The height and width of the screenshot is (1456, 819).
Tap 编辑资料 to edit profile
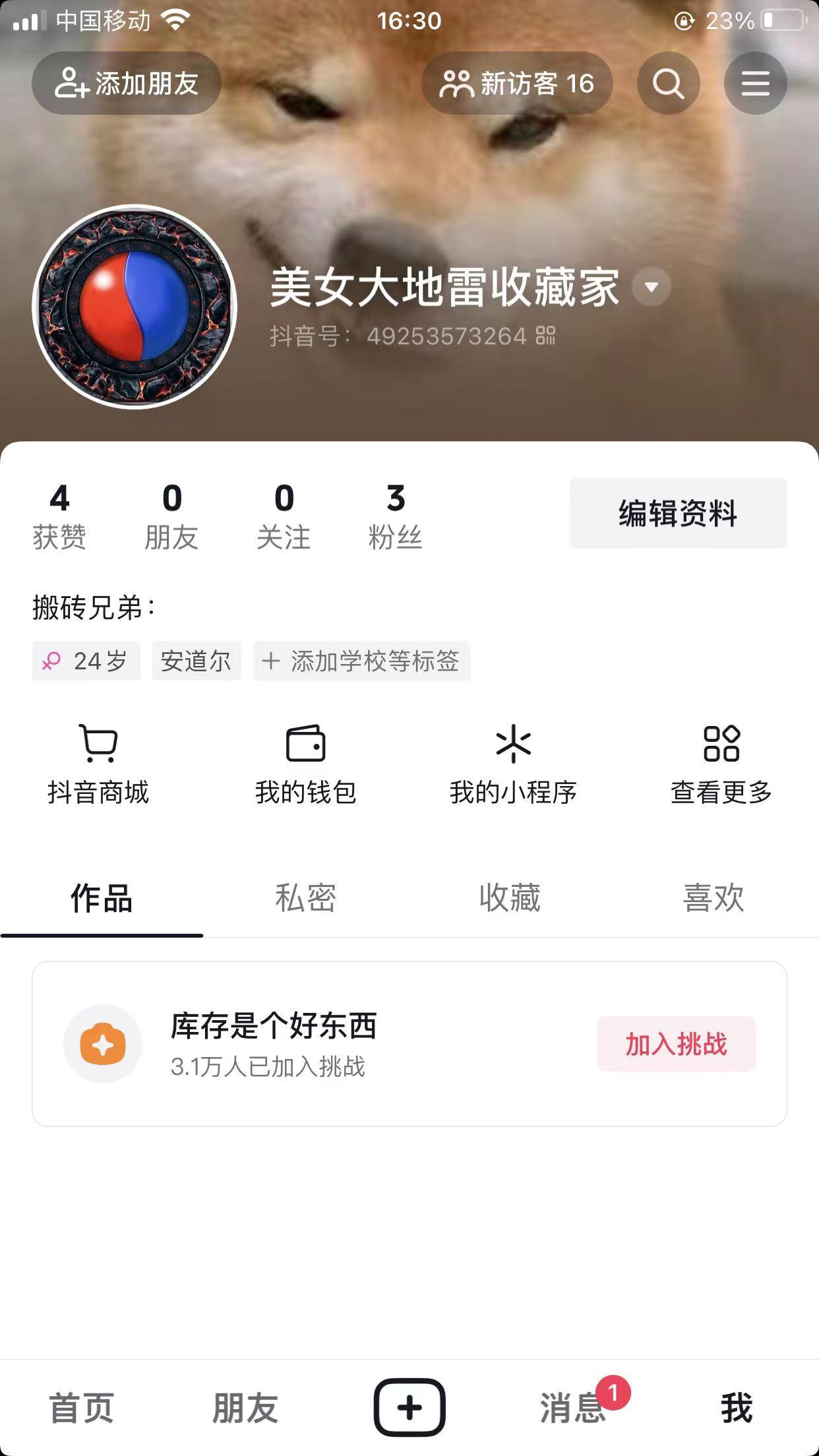click(678, 513)
